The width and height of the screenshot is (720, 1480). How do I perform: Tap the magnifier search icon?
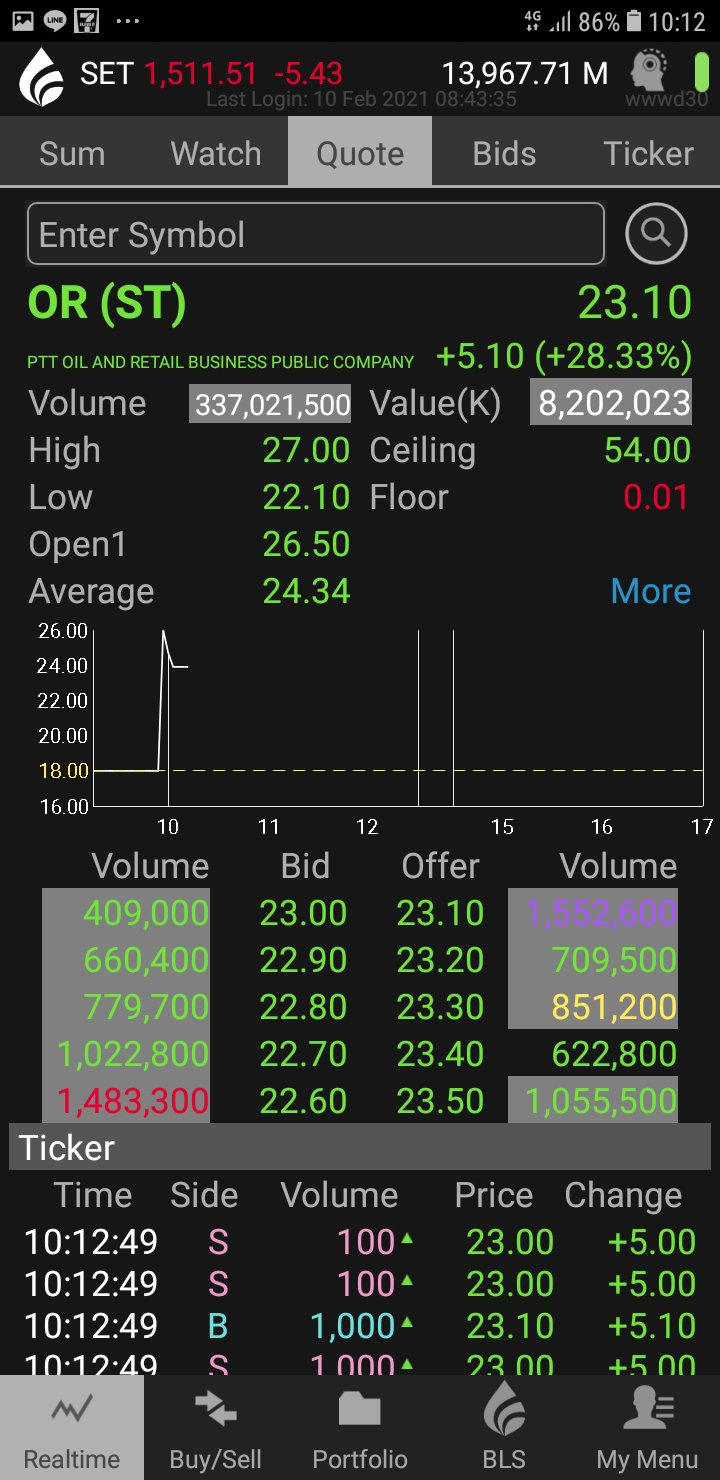(656, 234)
